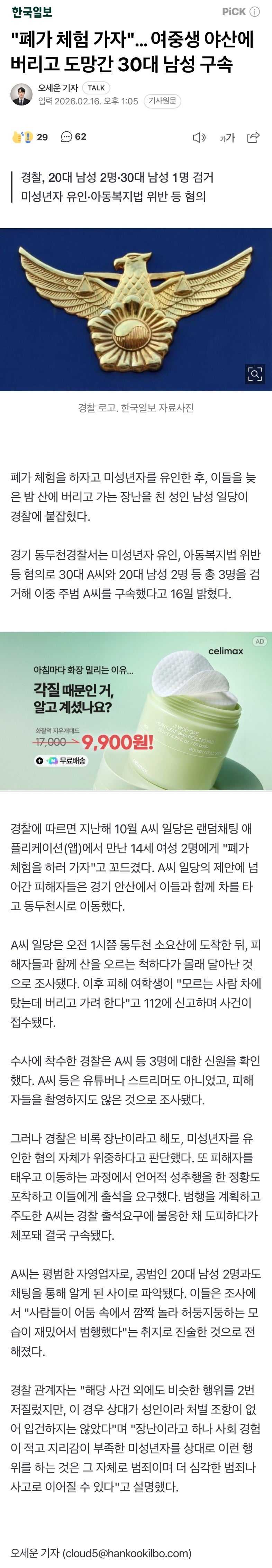Tap the TALK button beside the reporter
This screenshot has width=272, height=1568.
click(x=96, y=88)
